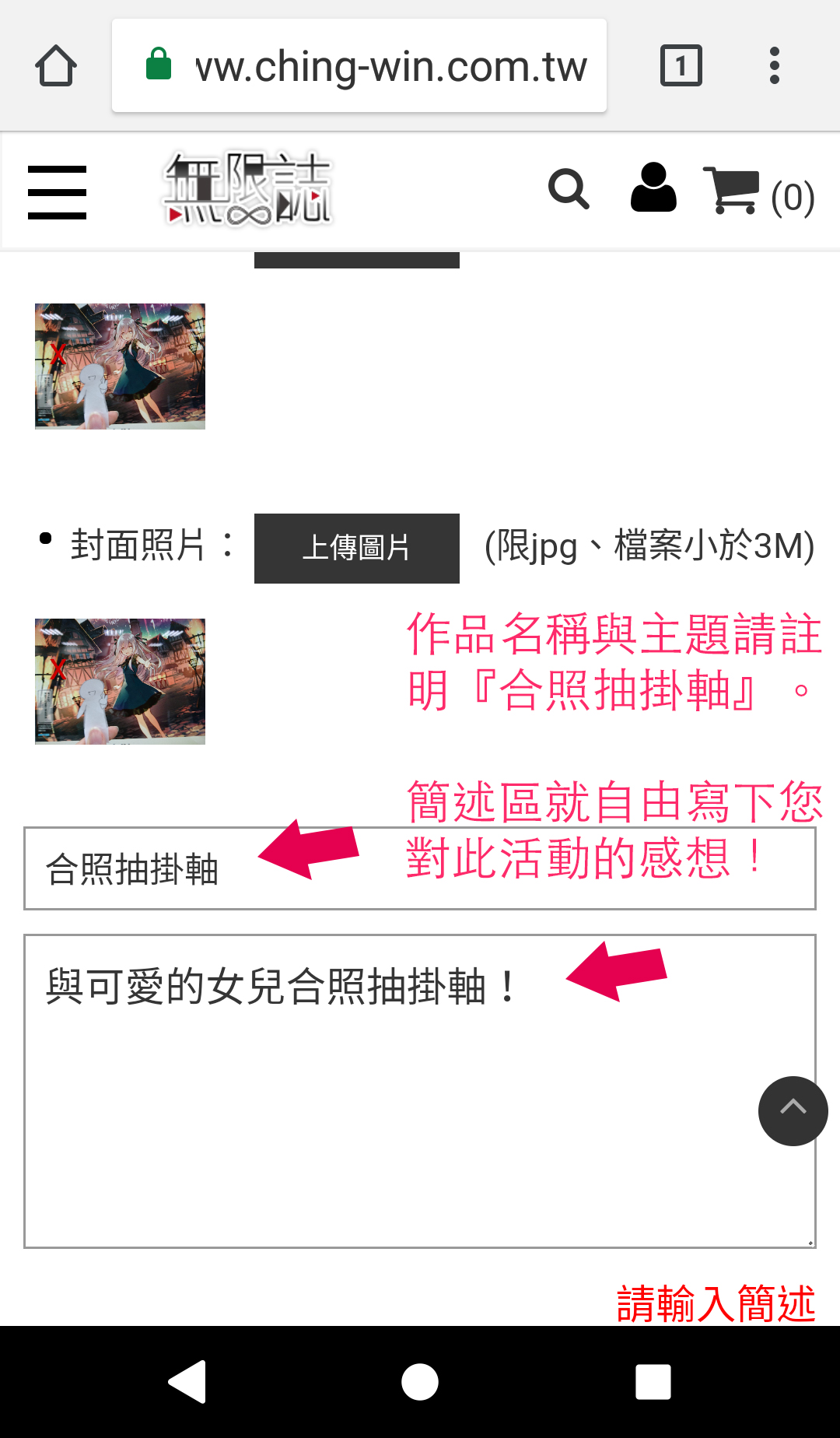Image resolution: width=840 pixels, height=1438 pixels.
Task: View the shopping cart
Action: 758,191
